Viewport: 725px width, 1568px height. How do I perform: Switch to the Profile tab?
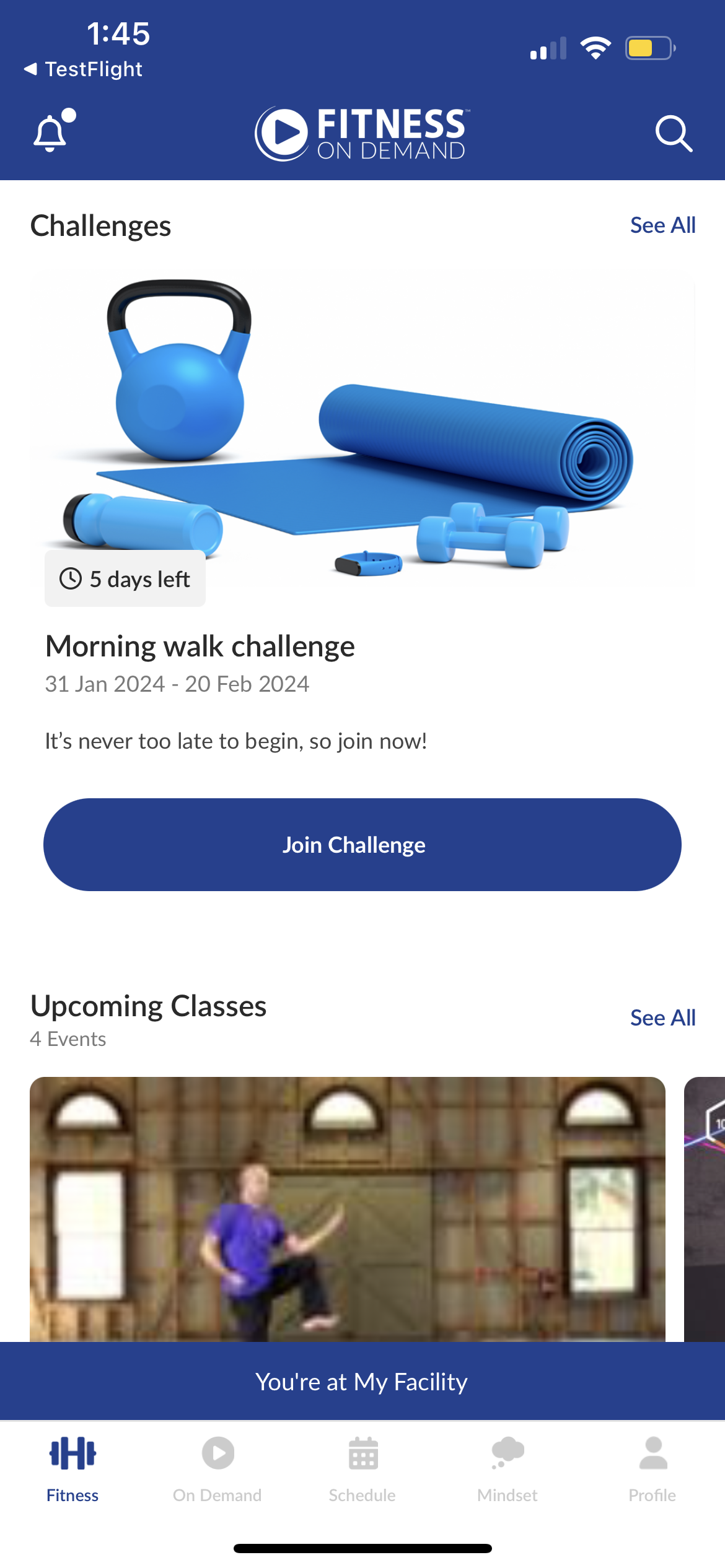click(x=652, y=1470)
